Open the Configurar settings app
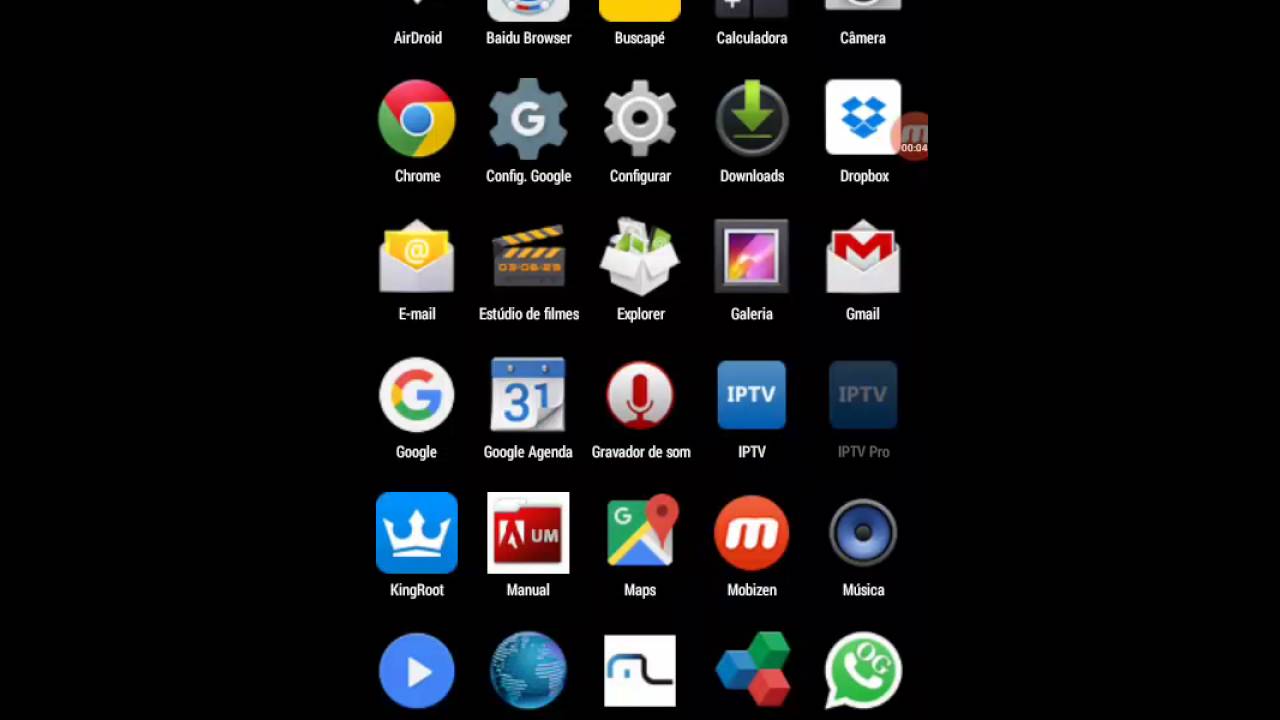 pos(640,120)
